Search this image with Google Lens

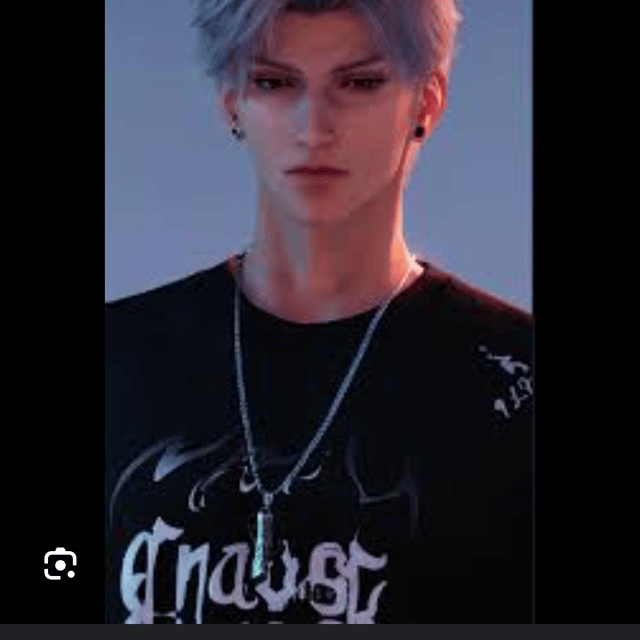(x=60, y=565)
